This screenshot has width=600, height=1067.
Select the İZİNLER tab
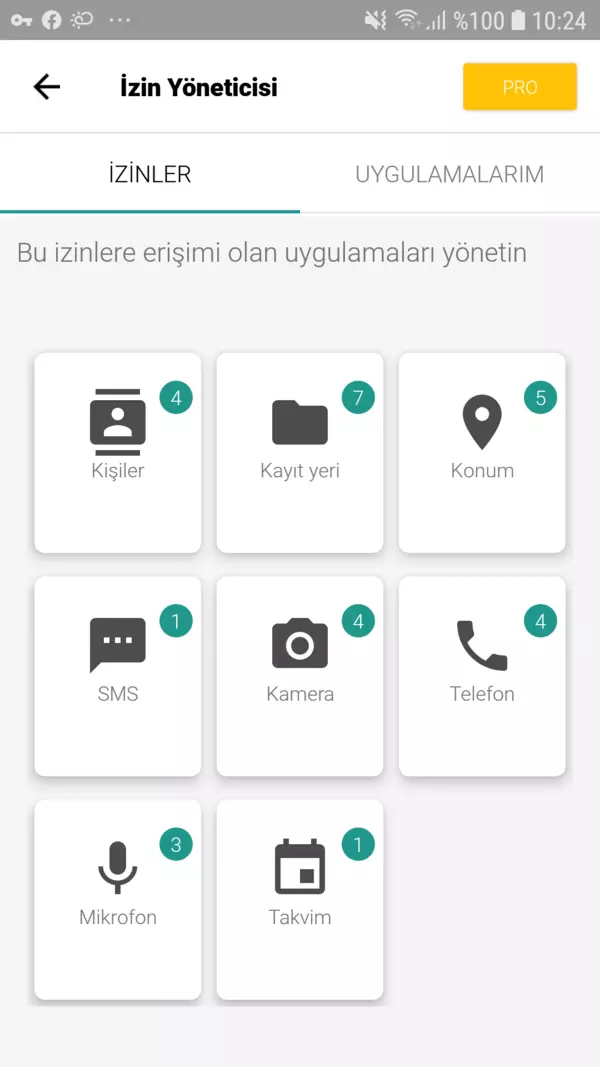(x=150, y=174)
